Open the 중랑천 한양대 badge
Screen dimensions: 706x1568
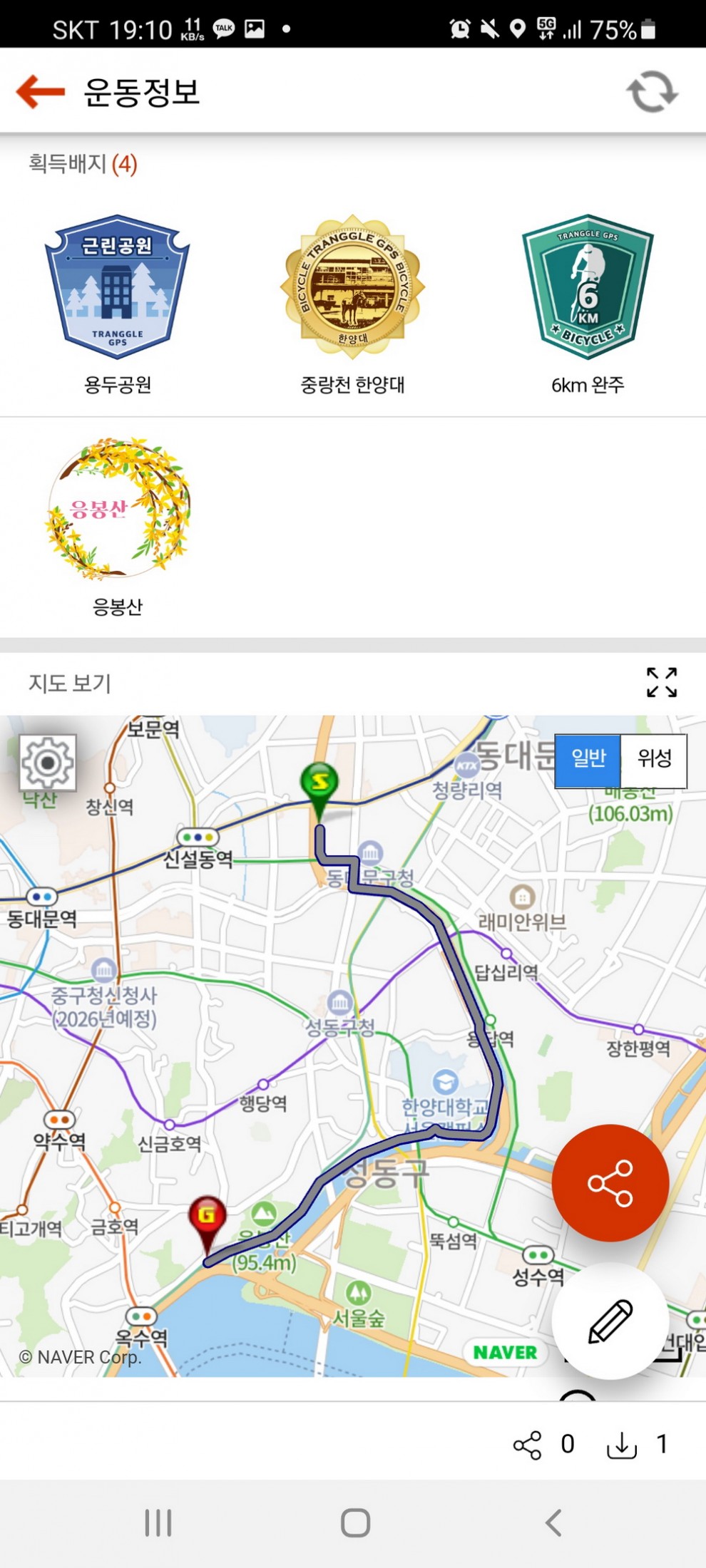click(x=352, y=288)
